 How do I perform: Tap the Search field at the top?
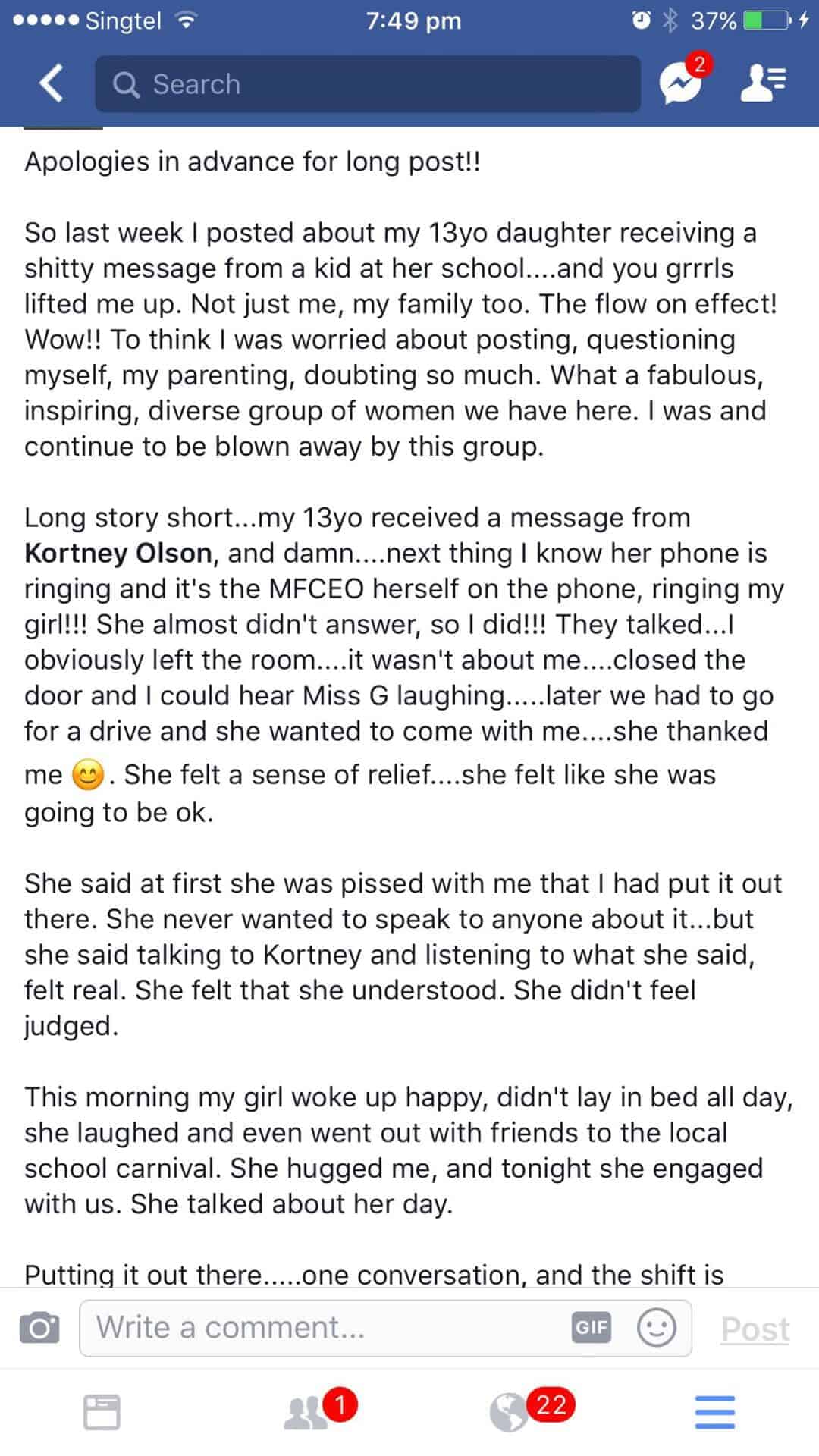point(367,84)
